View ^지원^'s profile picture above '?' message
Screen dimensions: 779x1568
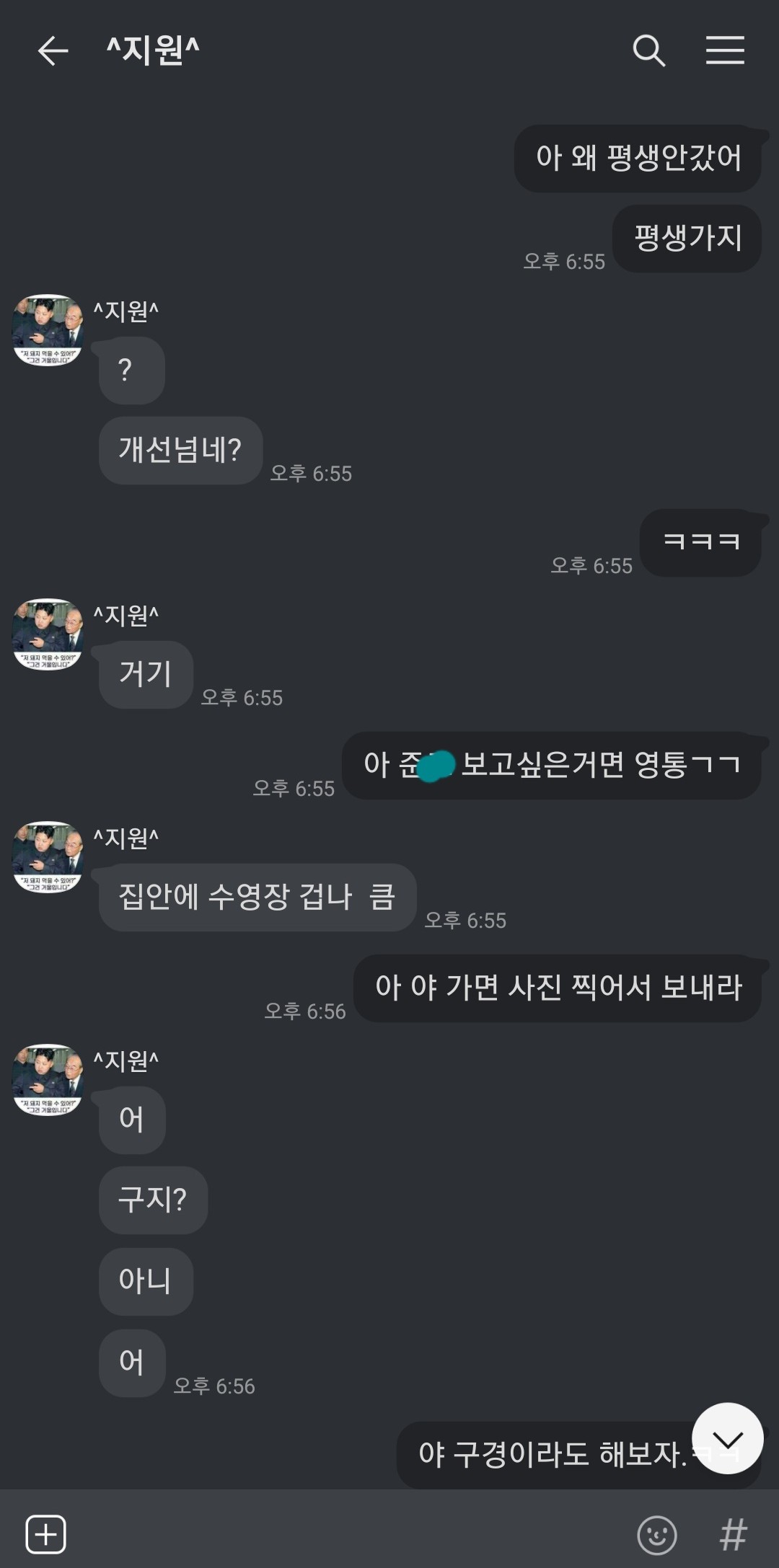[x=48, y=330]
